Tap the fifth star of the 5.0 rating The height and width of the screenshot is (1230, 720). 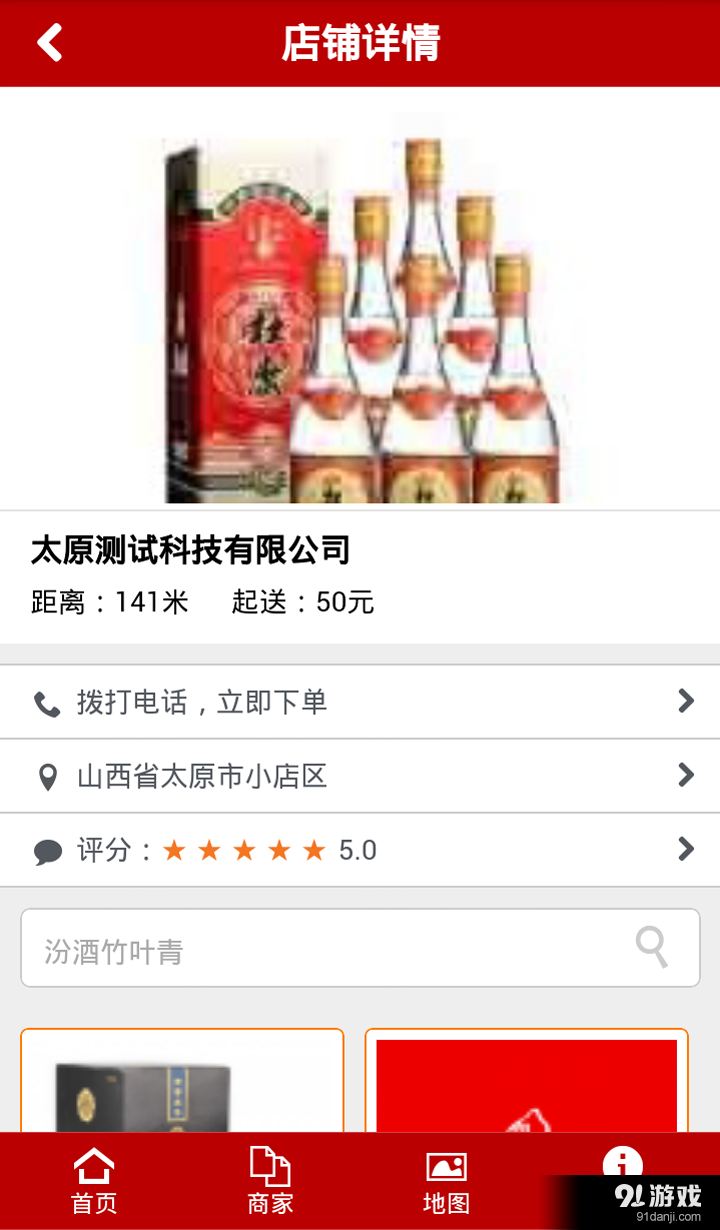click(315, 849)
